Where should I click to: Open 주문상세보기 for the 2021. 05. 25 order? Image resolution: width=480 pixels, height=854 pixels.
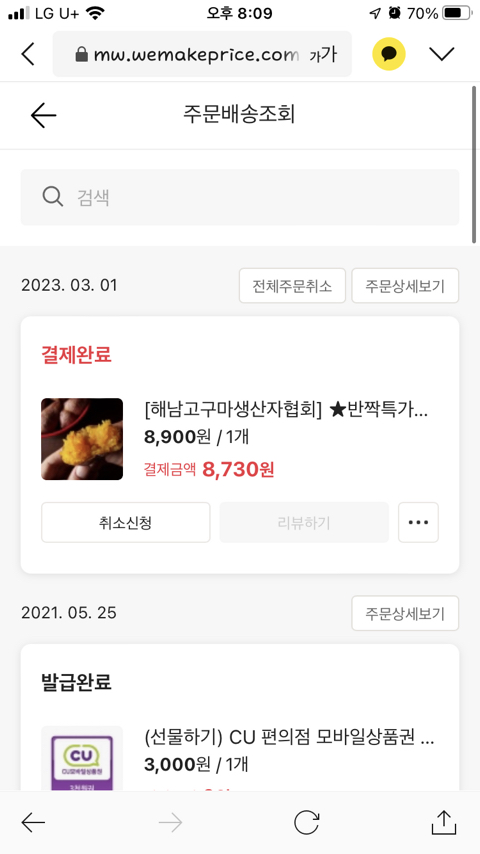tap(405, 613)
